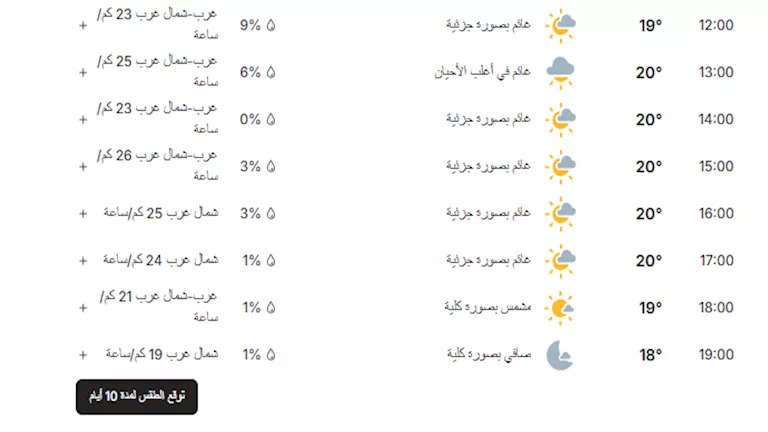Open details for the 16:00 forecast

click(x=83, y=213)
